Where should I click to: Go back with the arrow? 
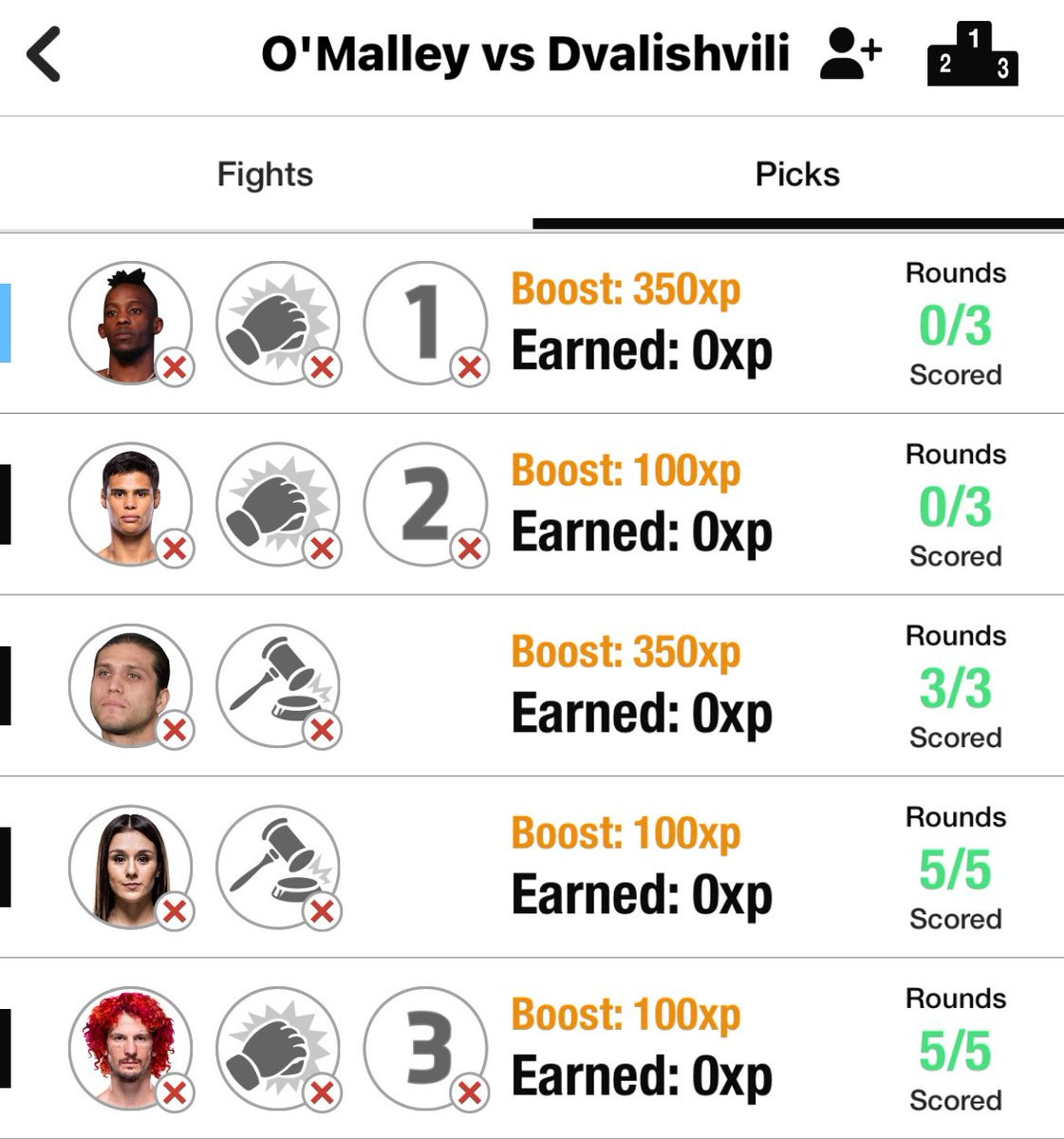pos(45,54)
